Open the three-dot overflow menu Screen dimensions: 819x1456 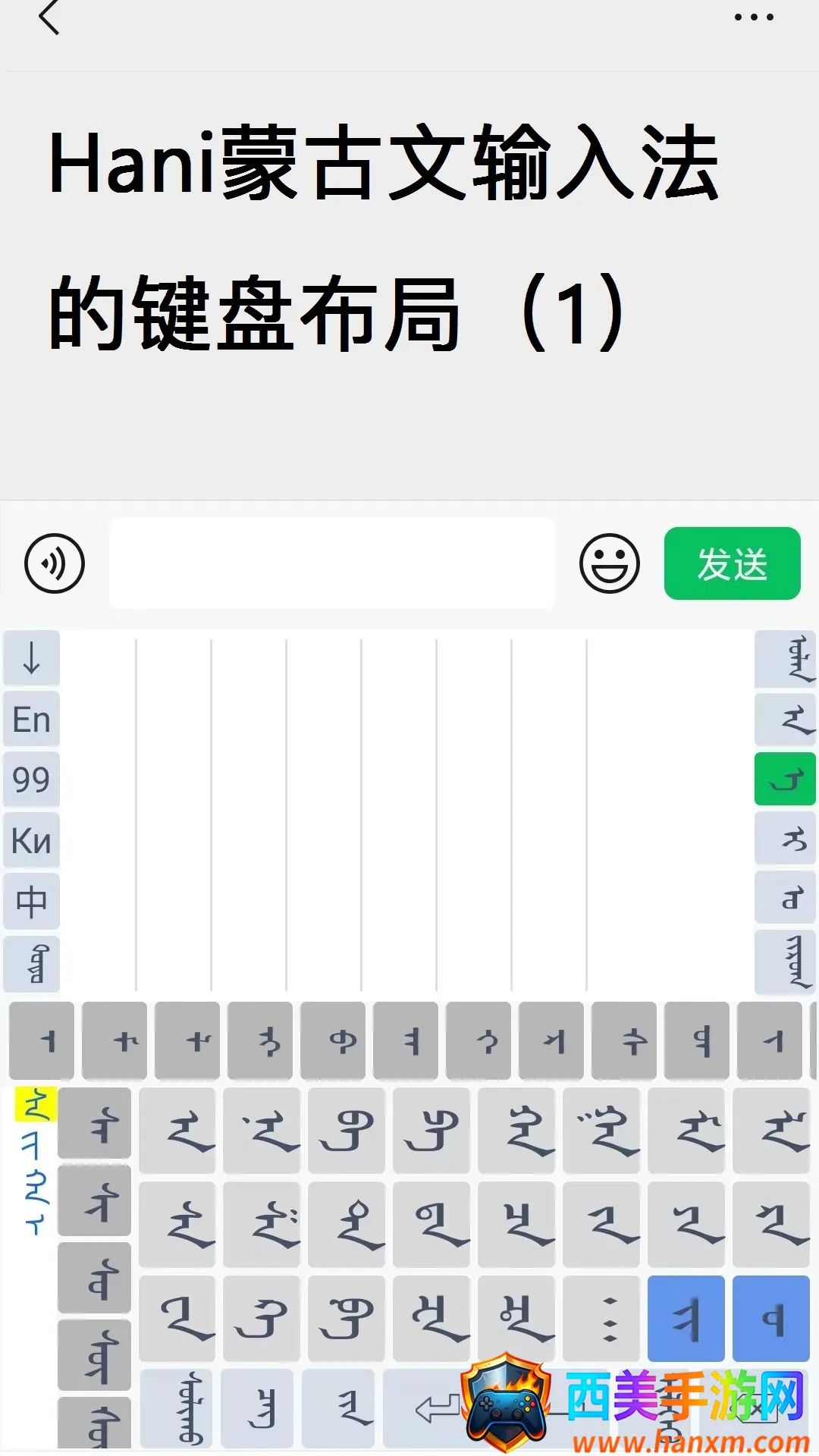pyautogui.click(x=754, y=17)
